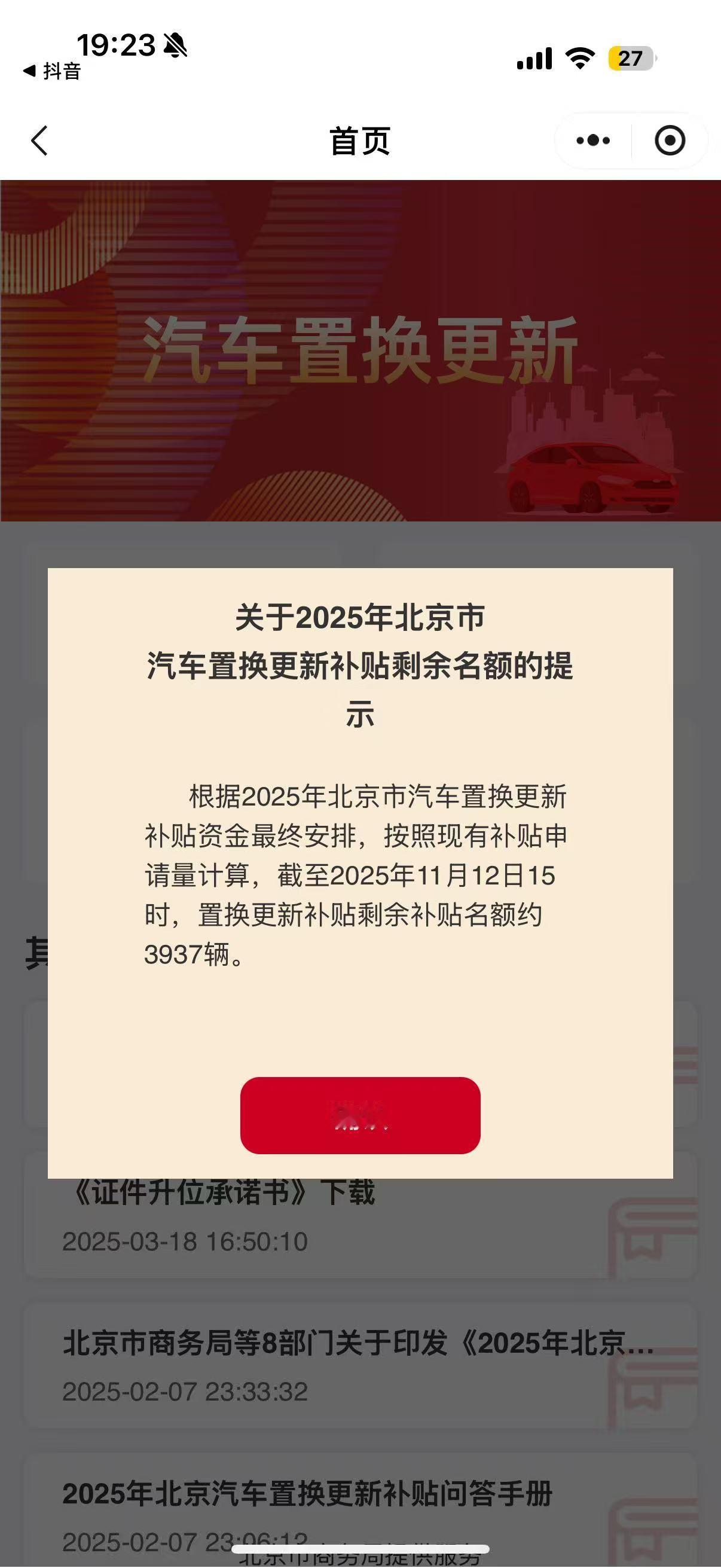721x1568 pixels.
Task: Tap the 汽车置换更新 banner heading
Action: point(360,349)
